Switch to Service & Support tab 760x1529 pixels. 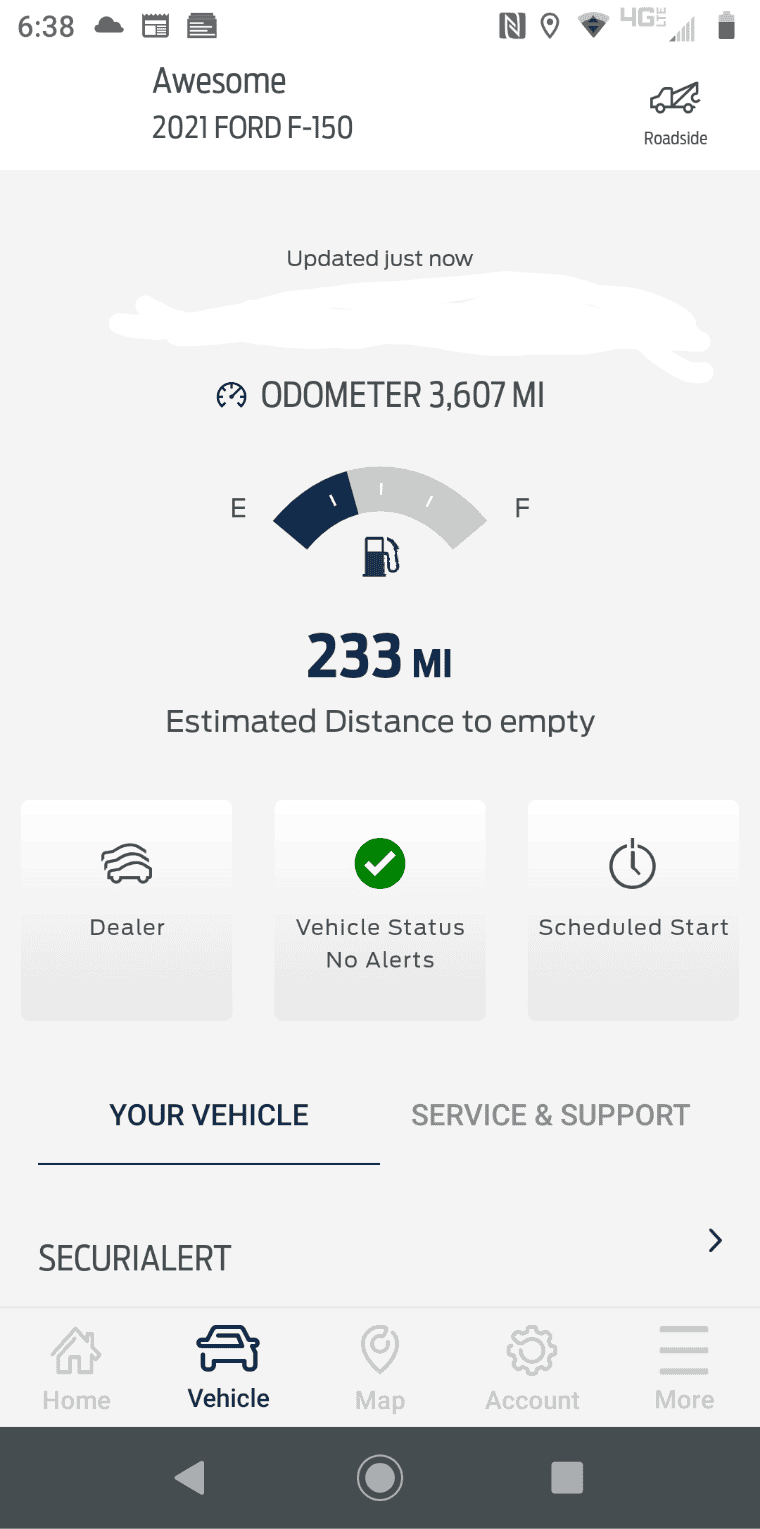pos(550,1116)
